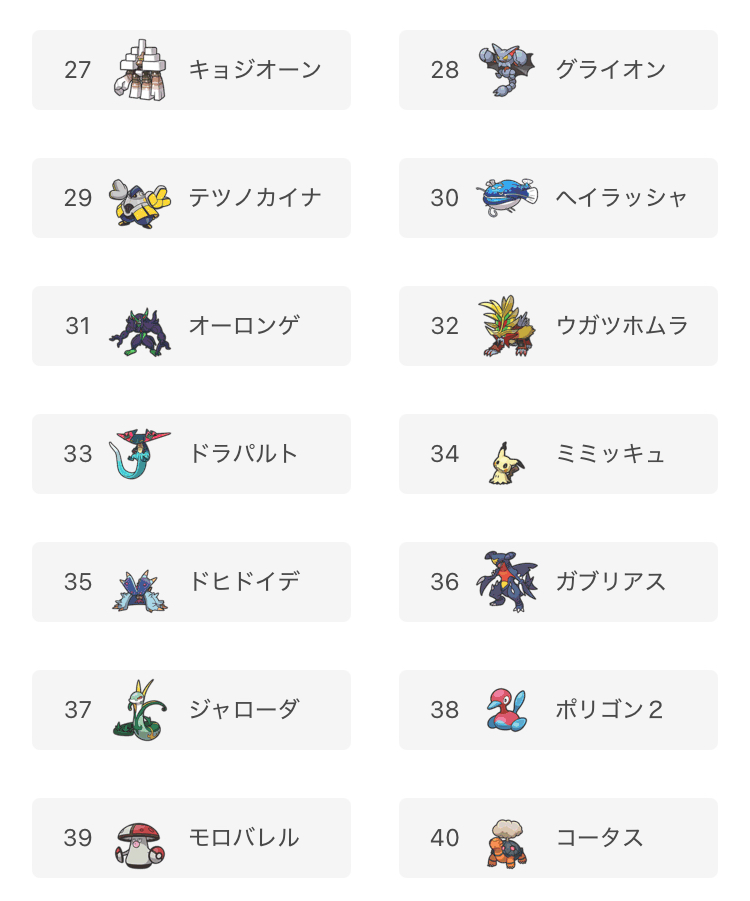View the ドヒドイデ entry
This screenshot has width=750, height=901.
pos(191,582)
